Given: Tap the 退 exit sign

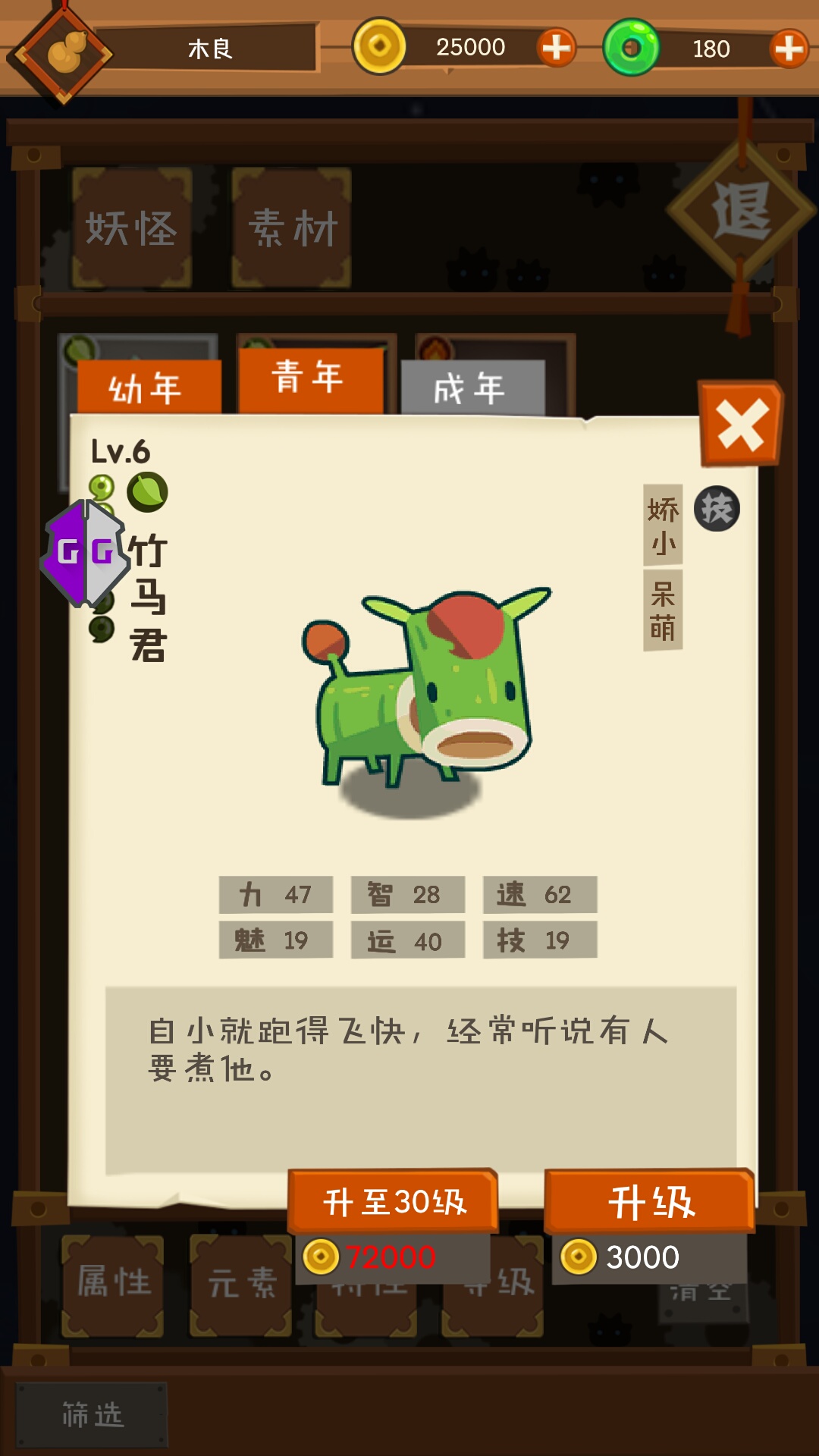Looking at the screenshot, I should (742, 212).
